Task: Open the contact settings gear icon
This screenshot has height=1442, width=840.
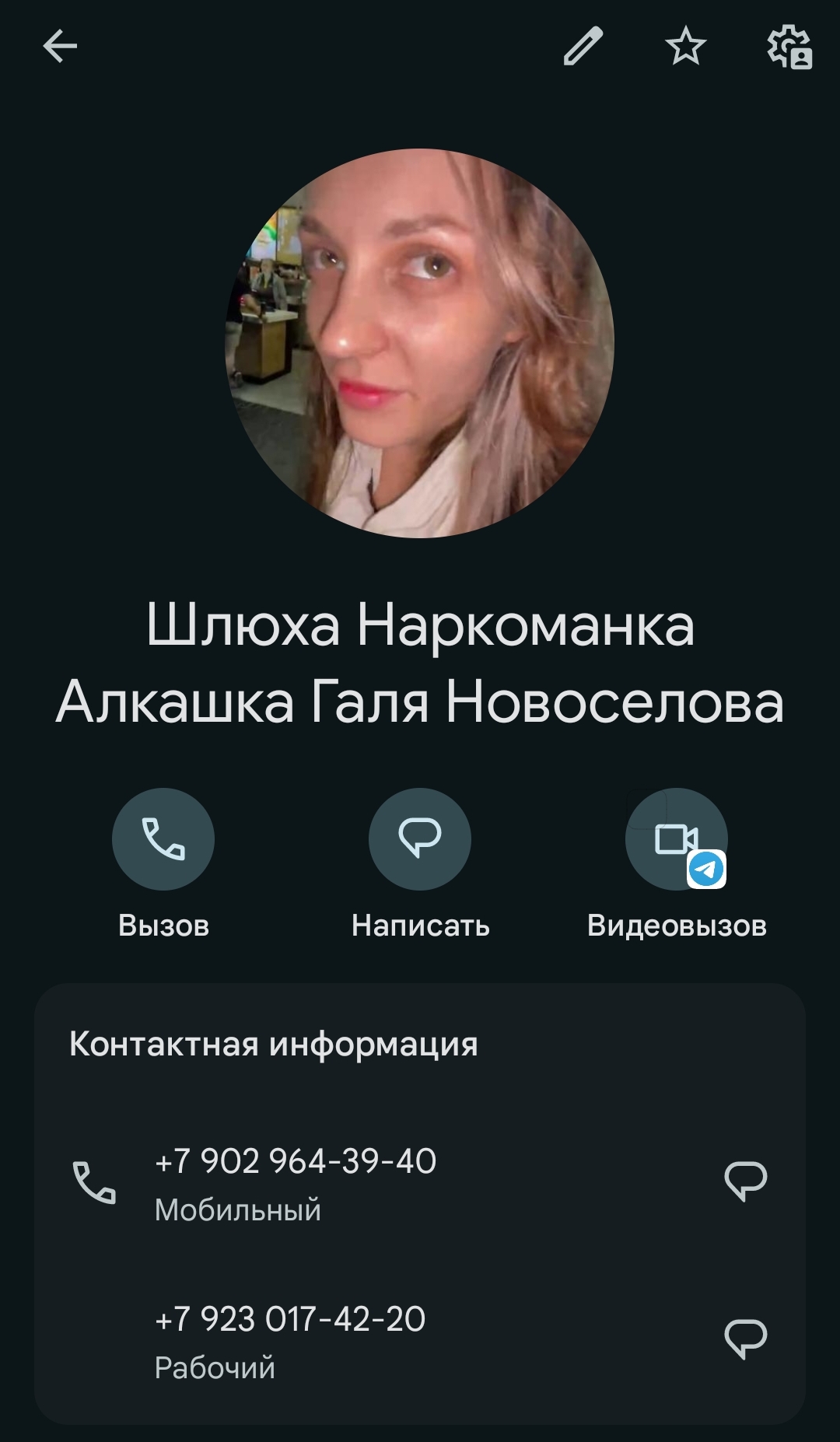Action: point(789,47)
